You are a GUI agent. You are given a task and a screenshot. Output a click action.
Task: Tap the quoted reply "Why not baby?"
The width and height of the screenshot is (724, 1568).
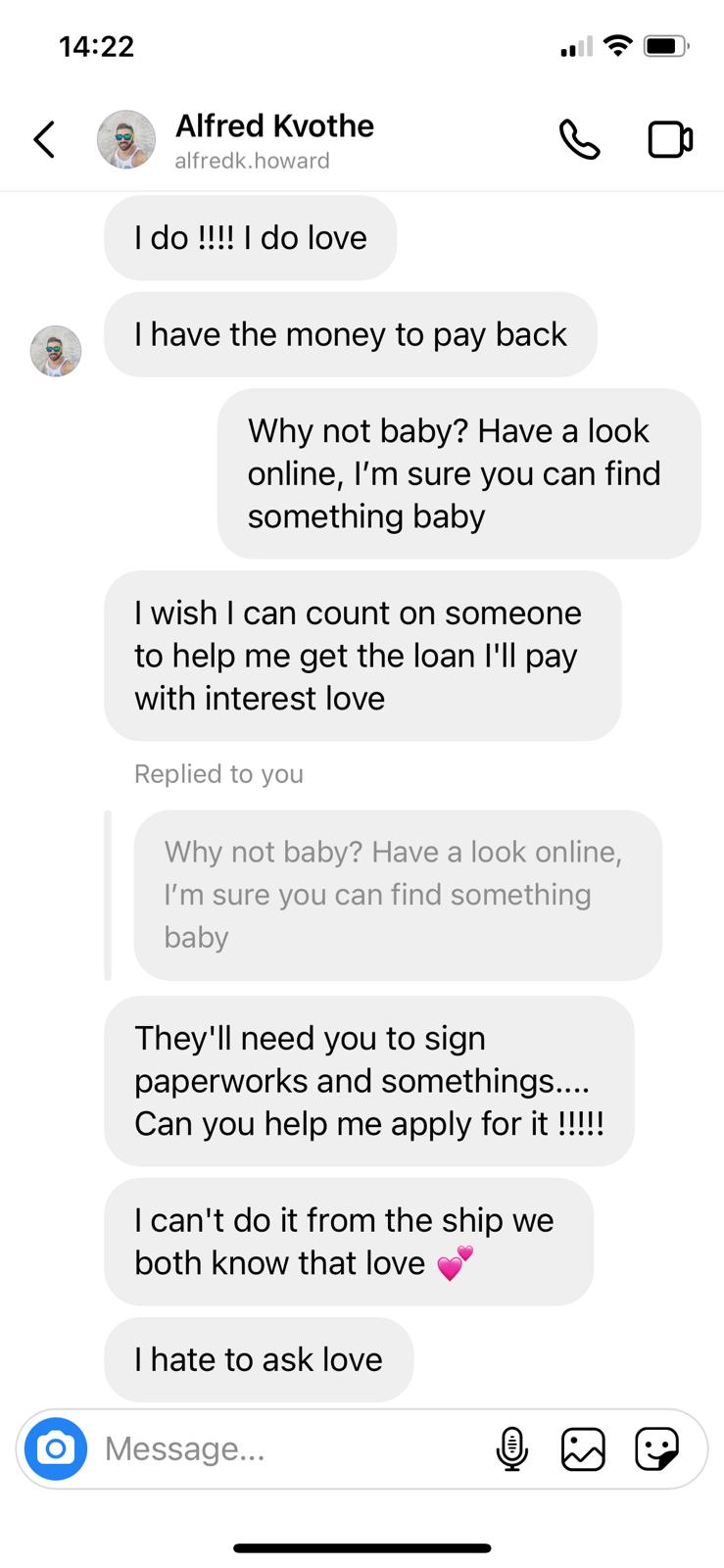point(398,895)
